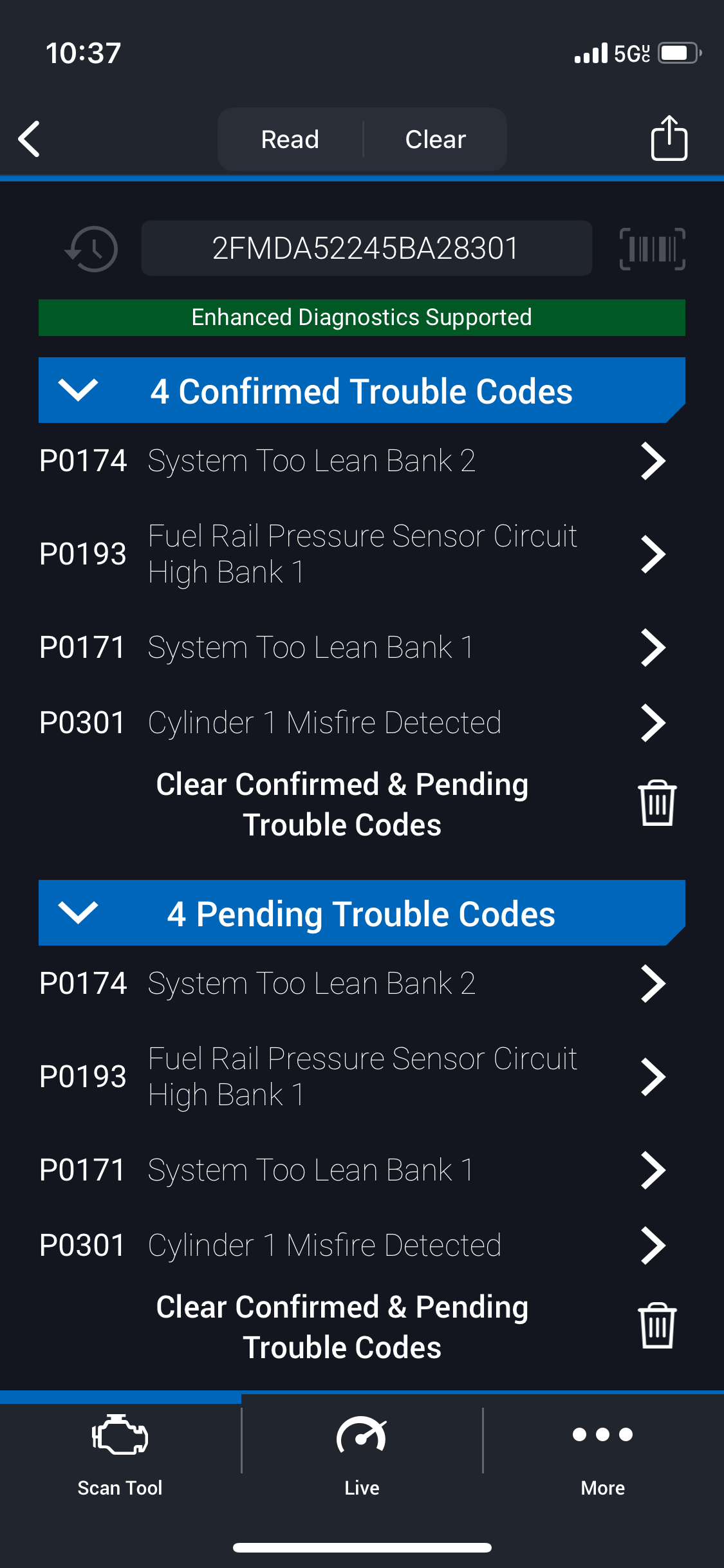
Task: Tap the trash icon under confirmed codes
Action: point(657,803)
